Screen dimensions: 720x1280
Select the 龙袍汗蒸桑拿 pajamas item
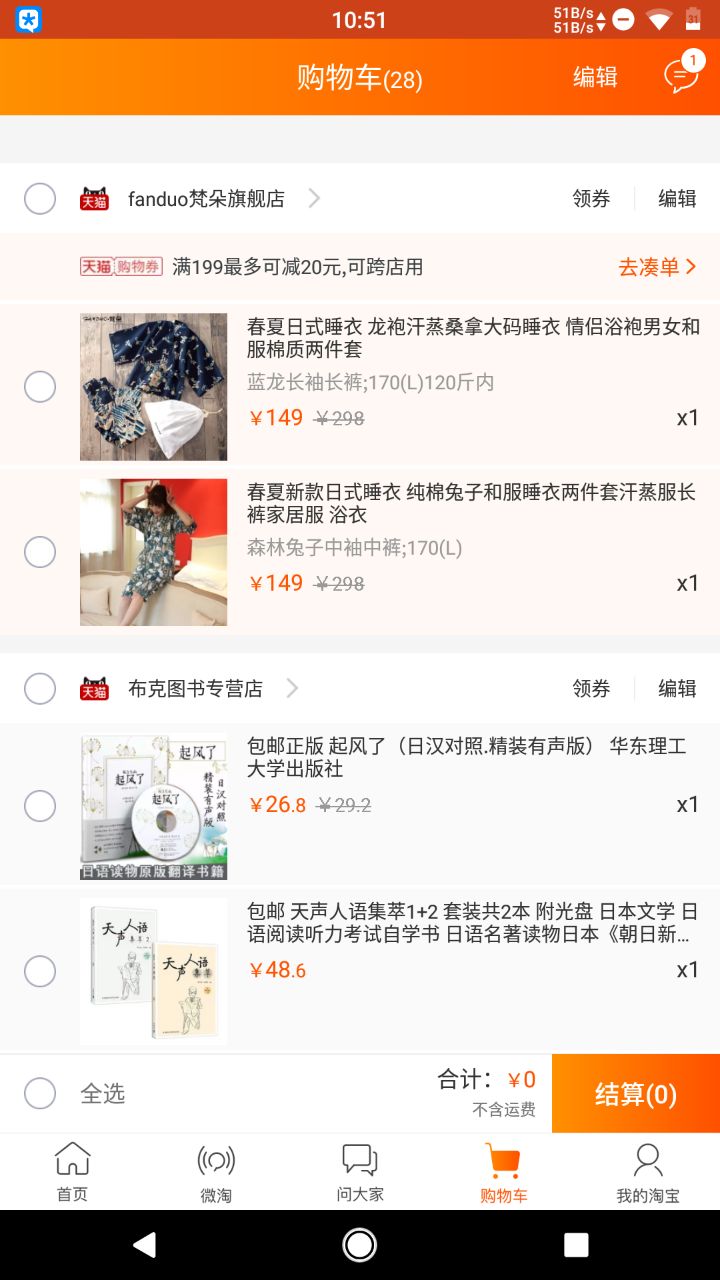[x=40, y=387]
